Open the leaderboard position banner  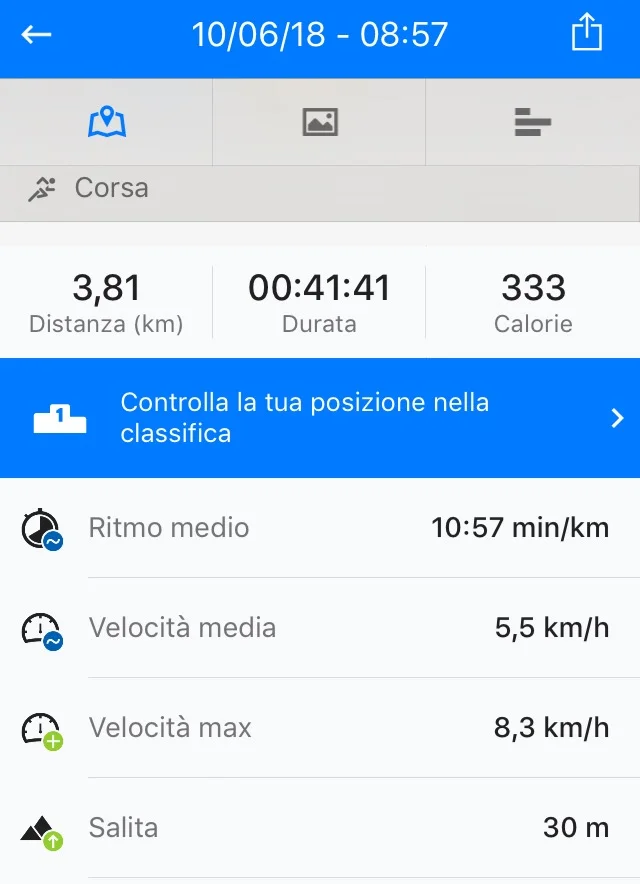[320, 418]
